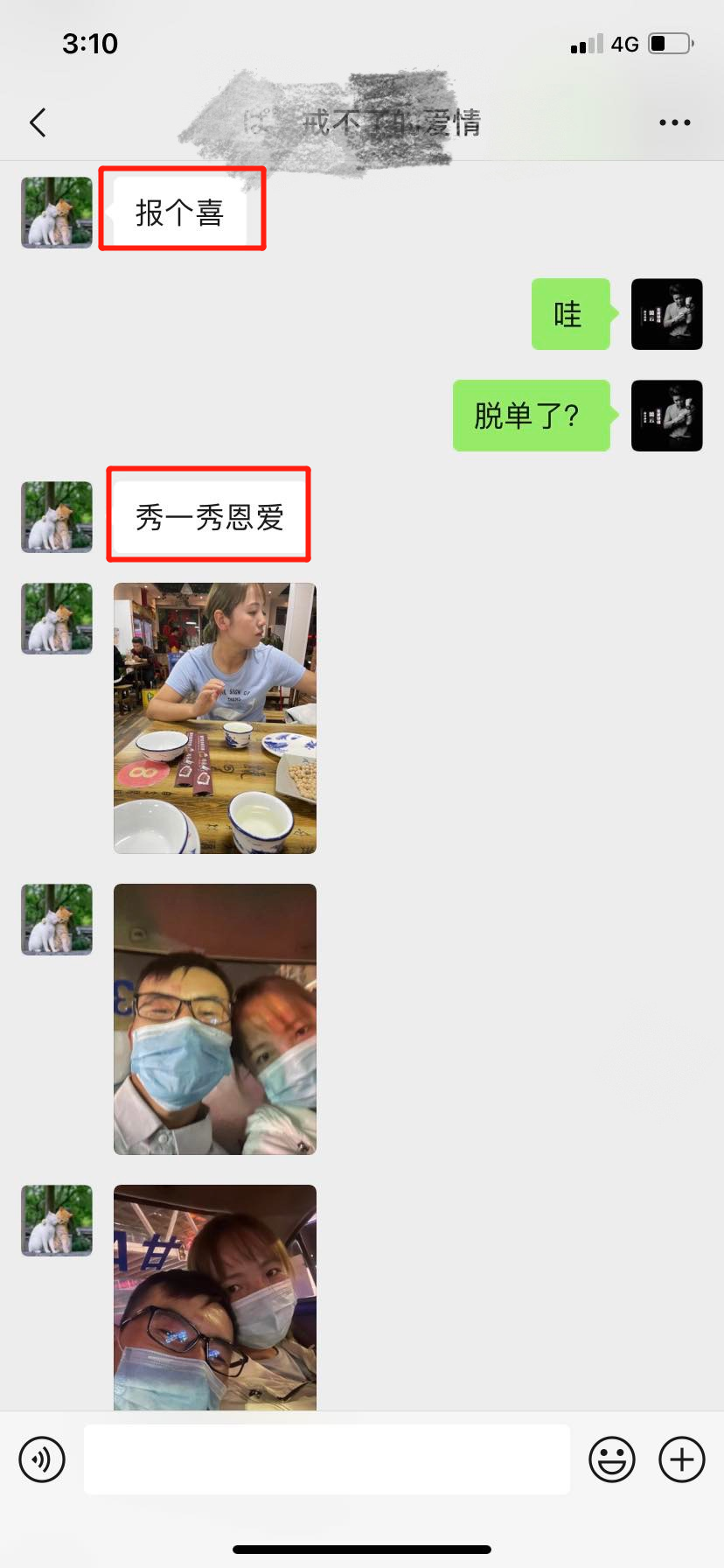Go back to the chat list
This screenshot has width=724, height=1568.
(38, 122)
